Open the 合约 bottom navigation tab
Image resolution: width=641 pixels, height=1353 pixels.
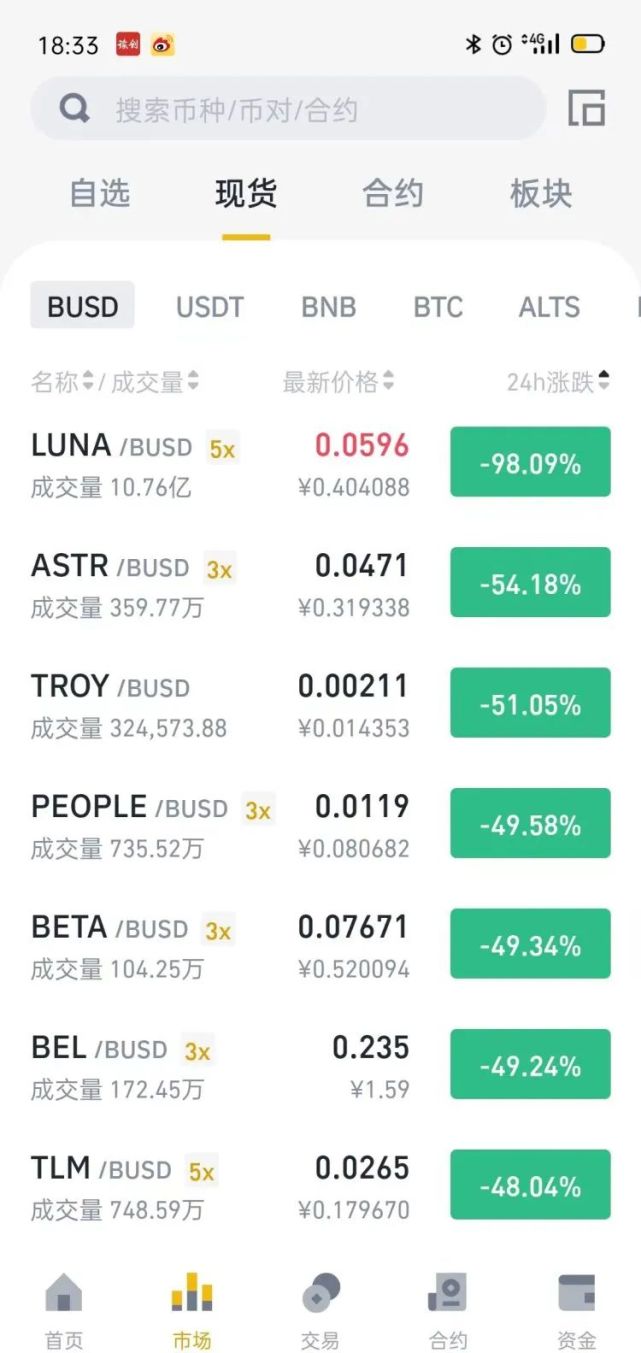coord(448,1311)
